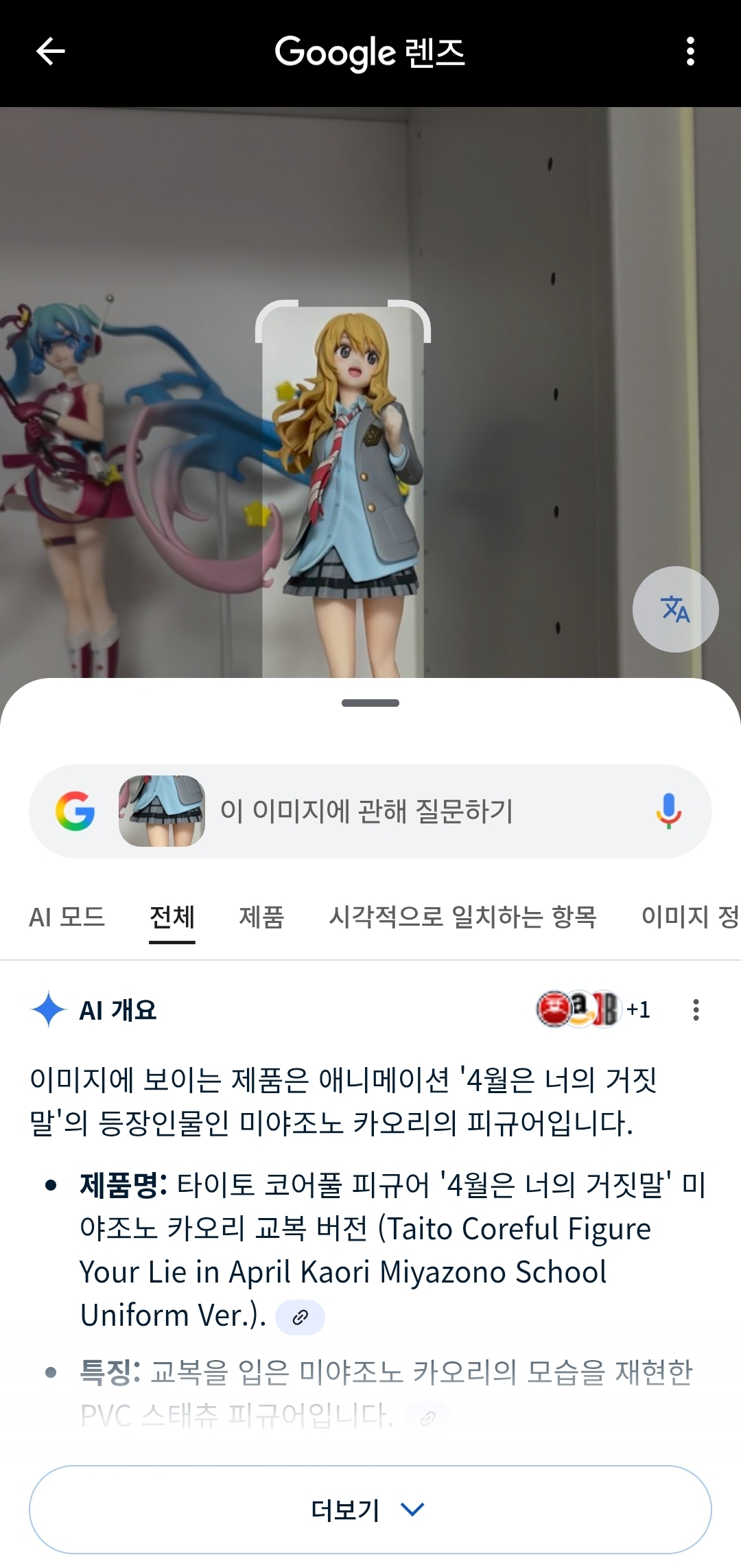Start voice search with microphone
Viewport: 741px width, 1568px height.
668,811
